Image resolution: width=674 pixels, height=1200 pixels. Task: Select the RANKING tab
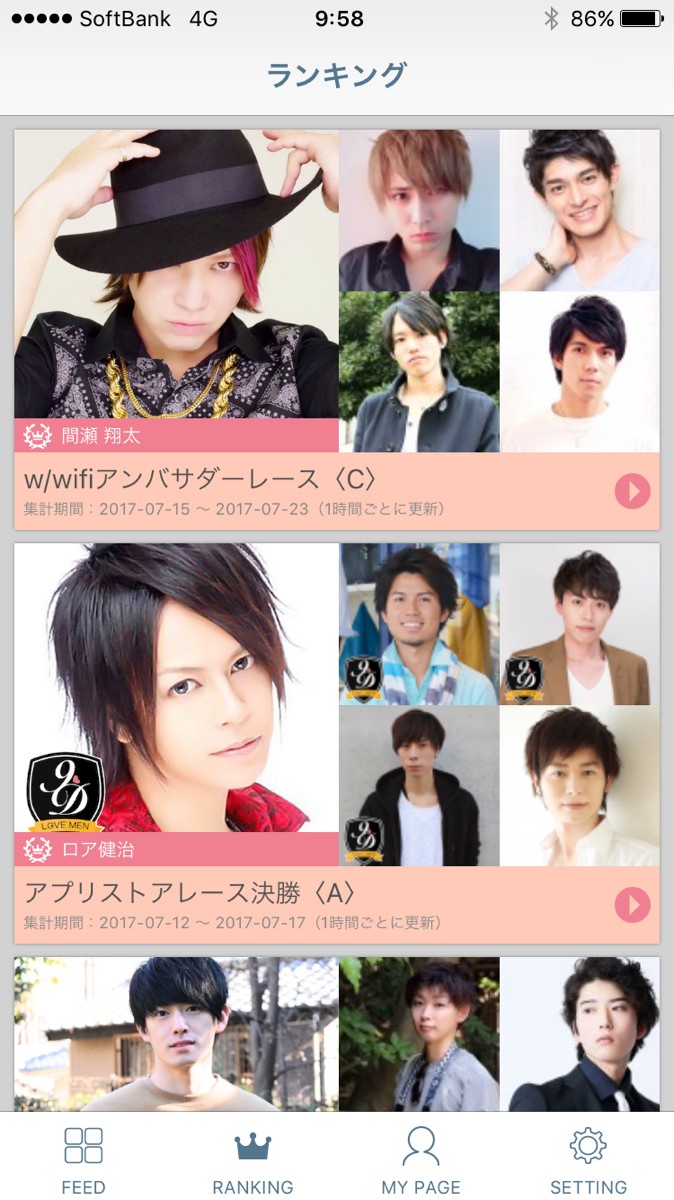coord(253,1160)
